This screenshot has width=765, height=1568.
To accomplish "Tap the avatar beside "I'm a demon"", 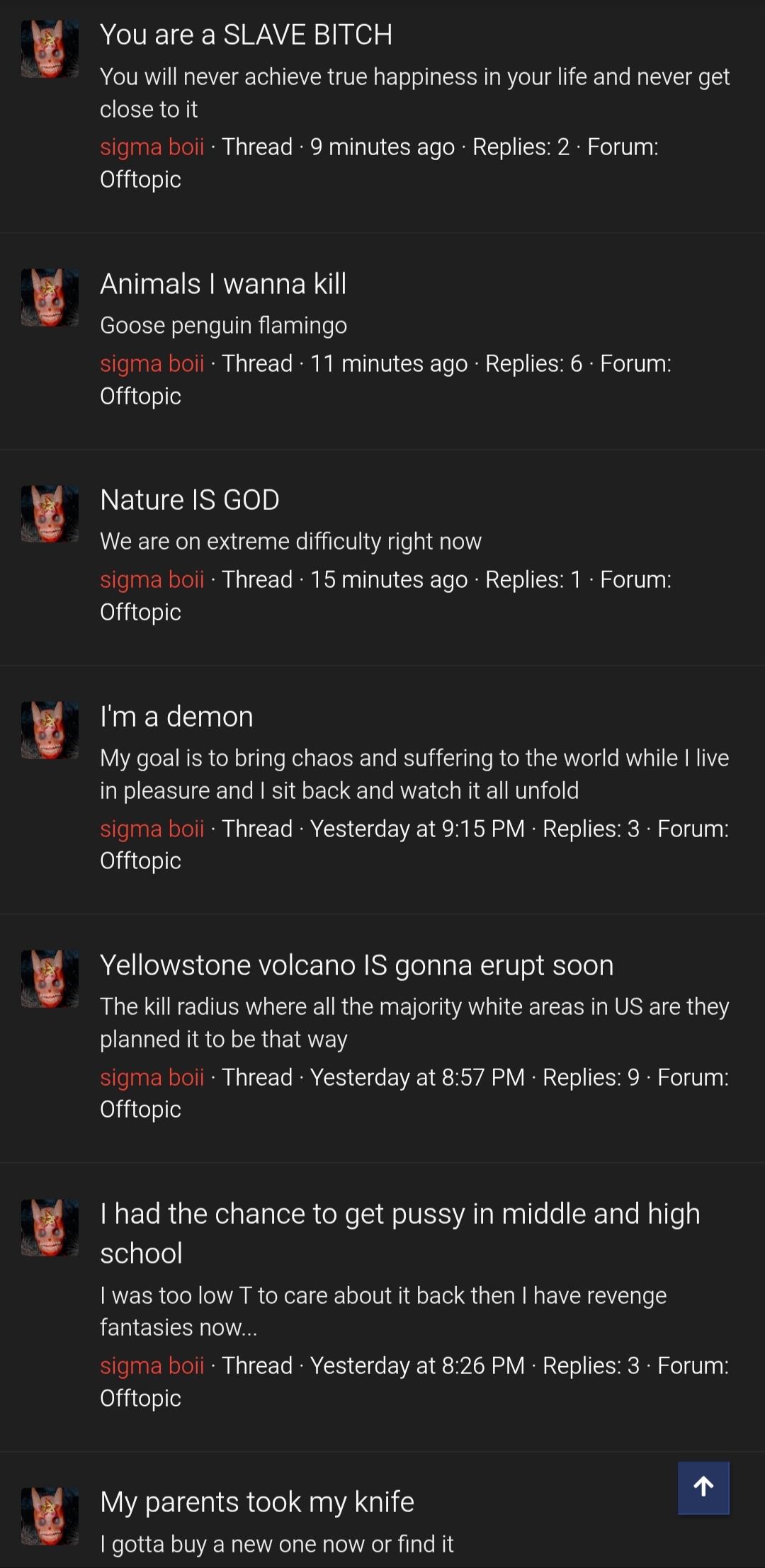I will (50, 730).
